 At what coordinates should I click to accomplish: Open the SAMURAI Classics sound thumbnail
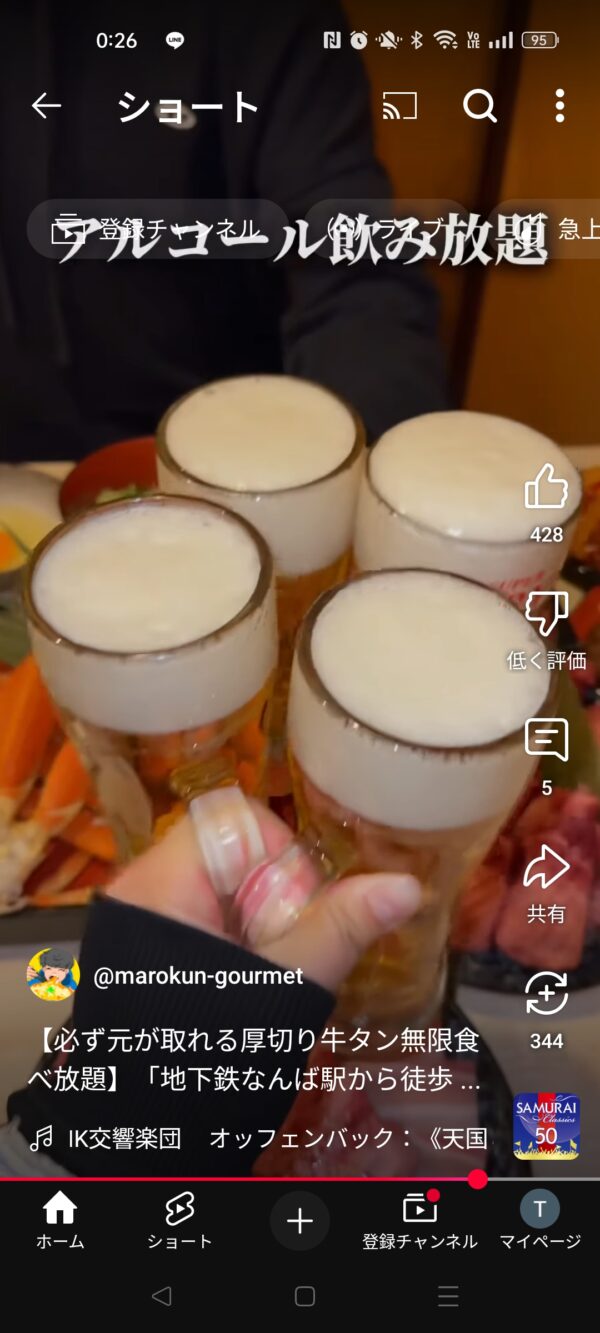(546, 1127)
